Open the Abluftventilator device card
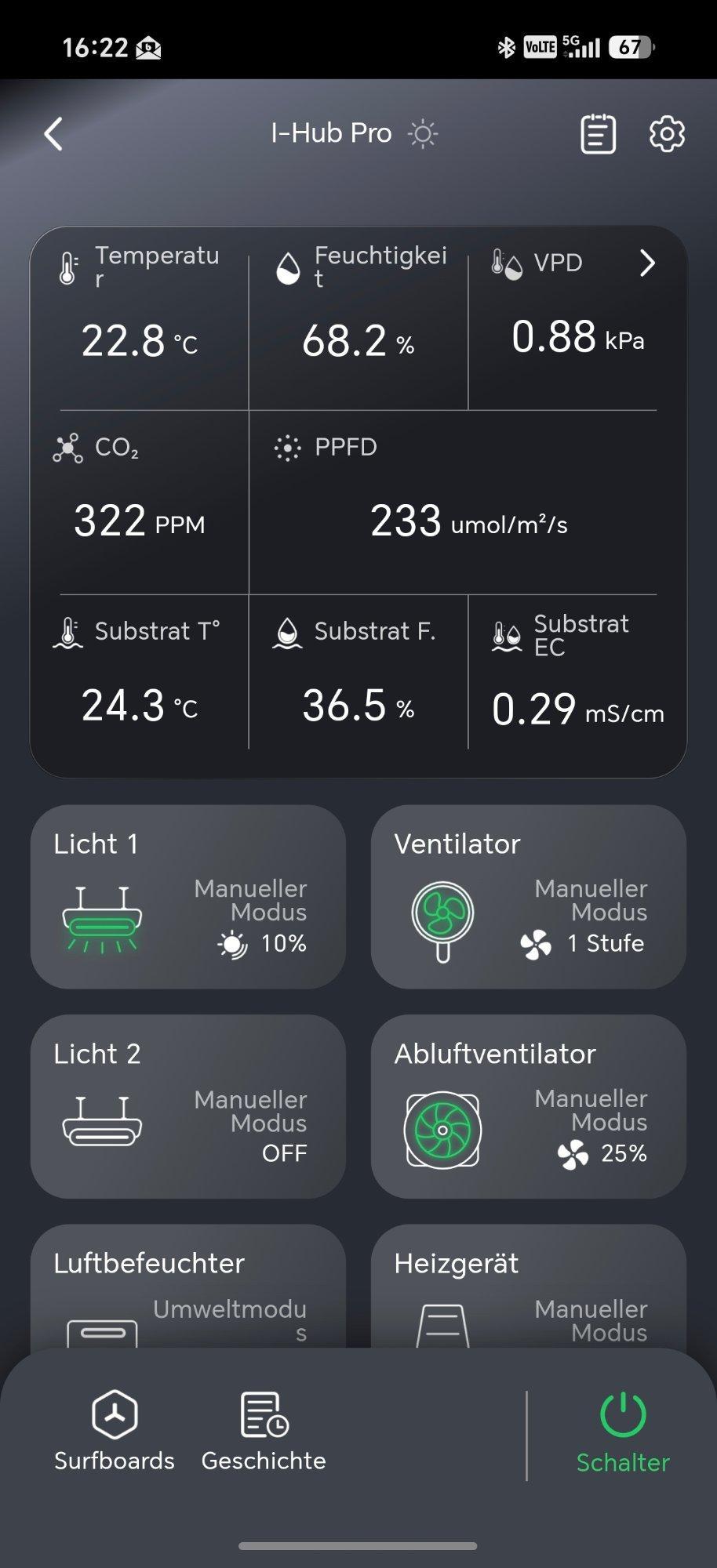This screenshot has height=1568, width=717. tap(529, 1107)
